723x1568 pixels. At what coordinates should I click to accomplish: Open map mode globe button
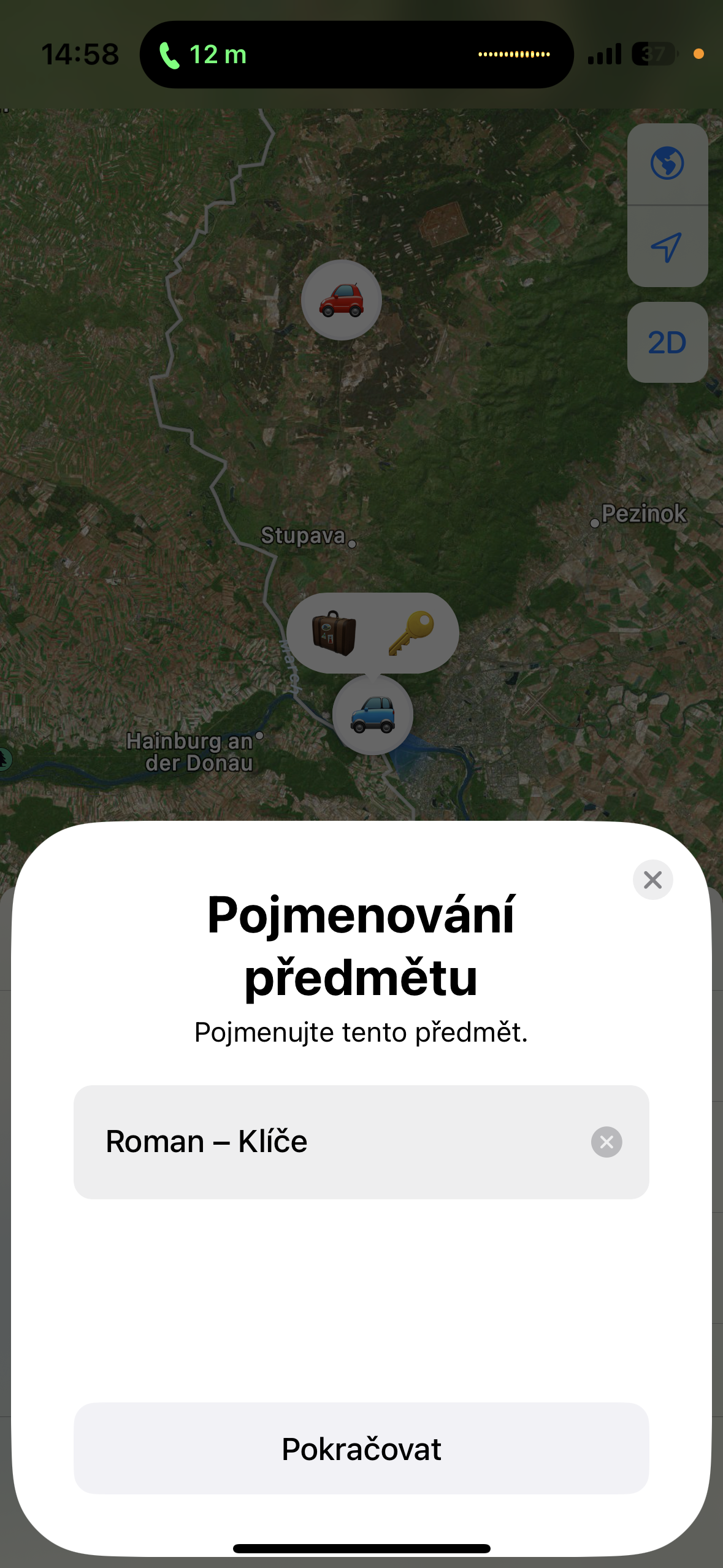tap(667, 164)
